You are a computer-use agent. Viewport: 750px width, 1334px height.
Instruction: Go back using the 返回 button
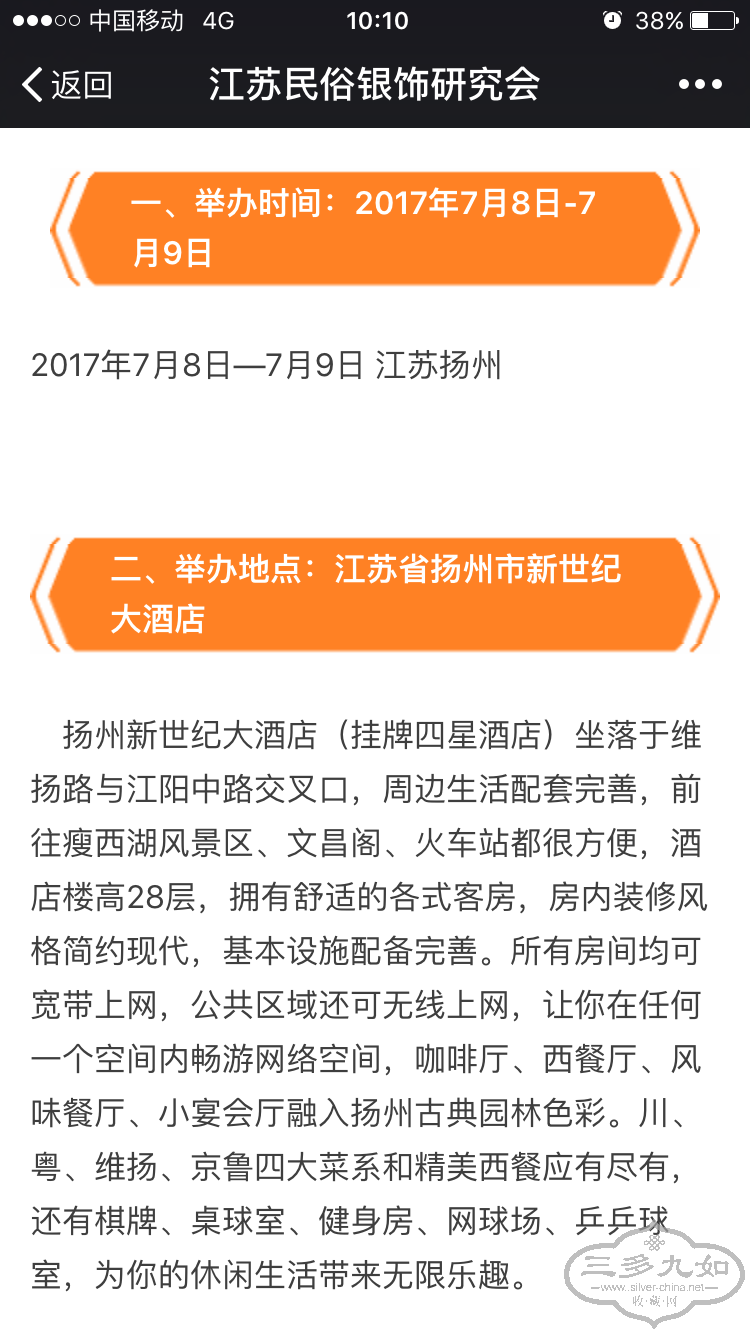66,85
